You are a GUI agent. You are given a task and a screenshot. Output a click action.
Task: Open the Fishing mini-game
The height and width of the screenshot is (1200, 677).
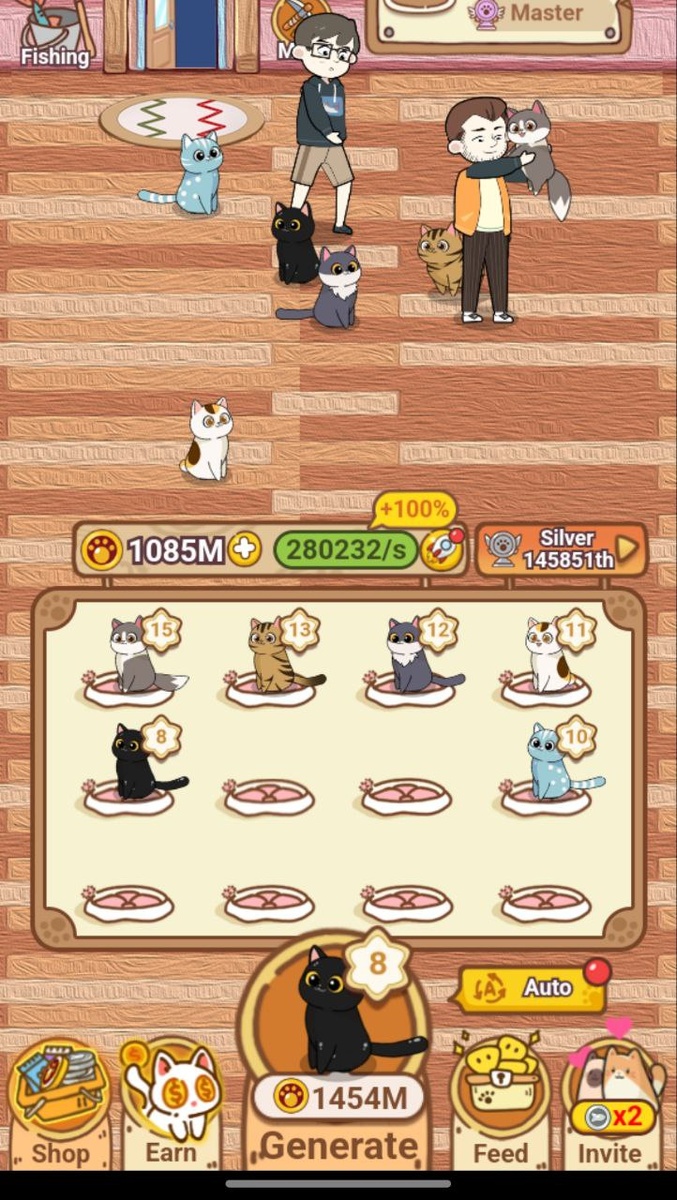[55, 35]
